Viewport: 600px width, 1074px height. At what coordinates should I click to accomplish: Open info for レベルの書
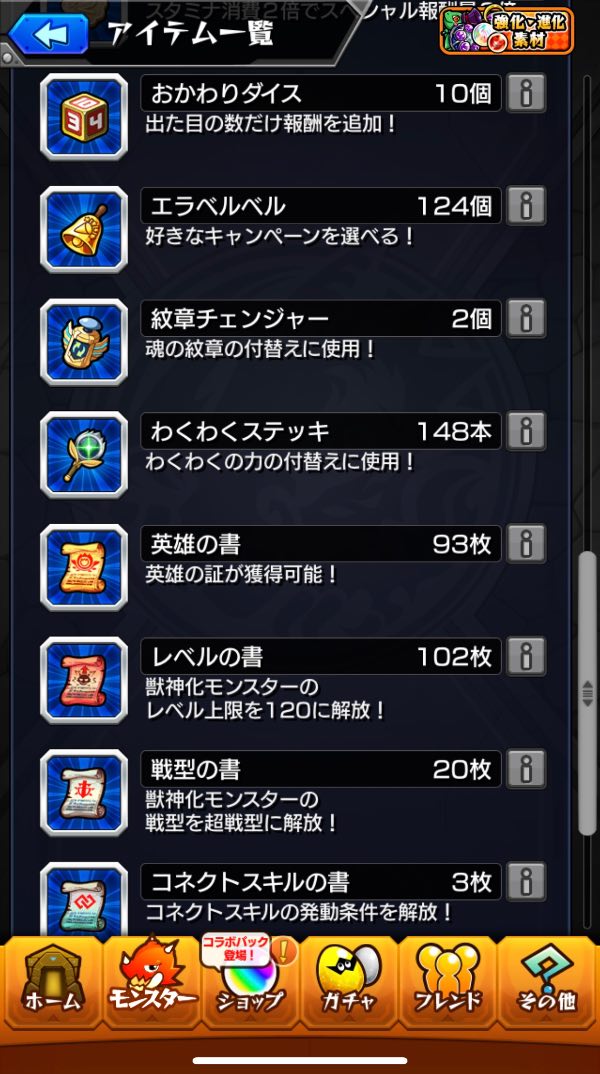click(526, 657)
